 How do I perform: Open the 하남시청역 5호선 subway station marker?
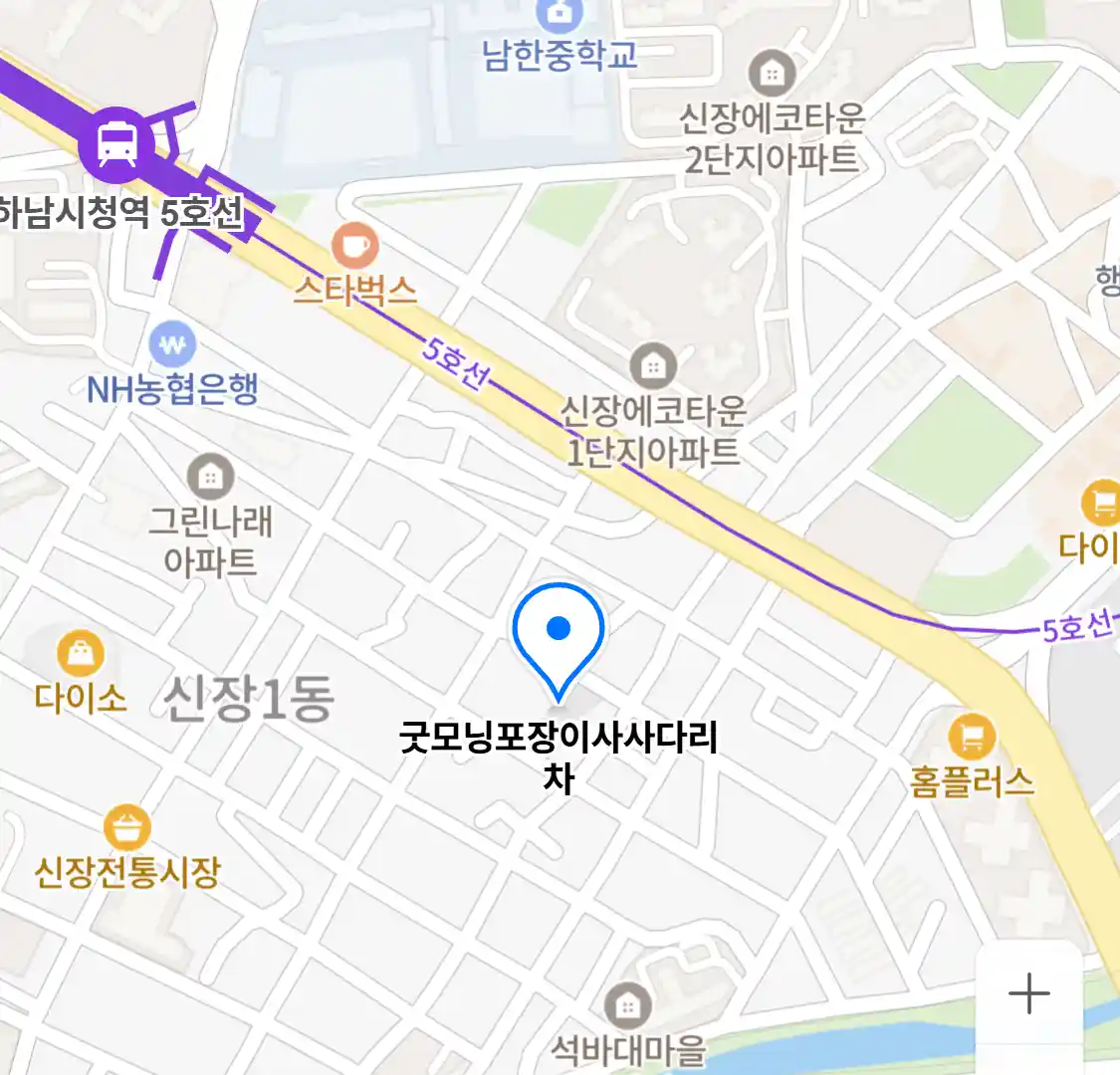tap(117, 144)
